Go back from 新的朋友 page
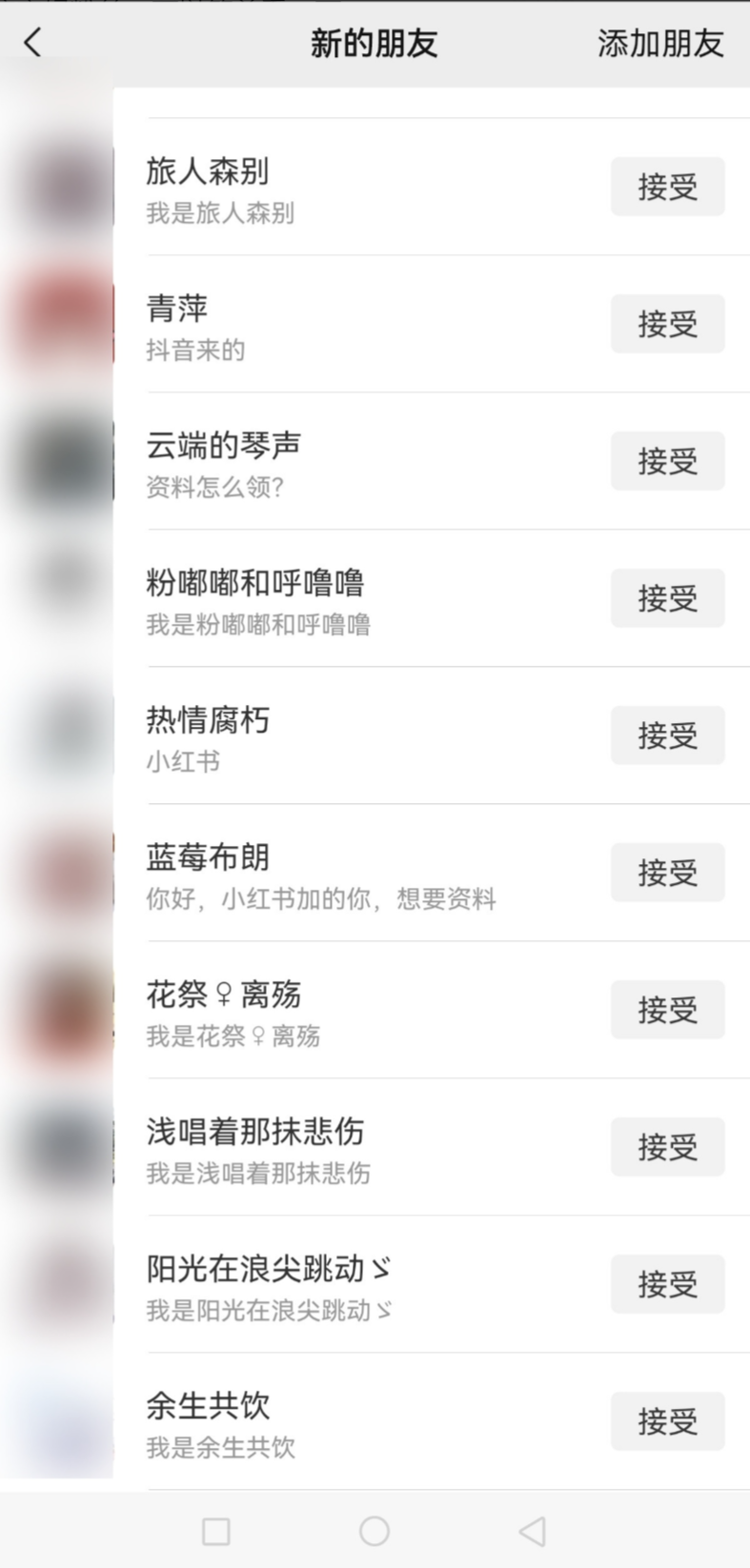Screen dimensions: 750x1568 coord(33,43)
